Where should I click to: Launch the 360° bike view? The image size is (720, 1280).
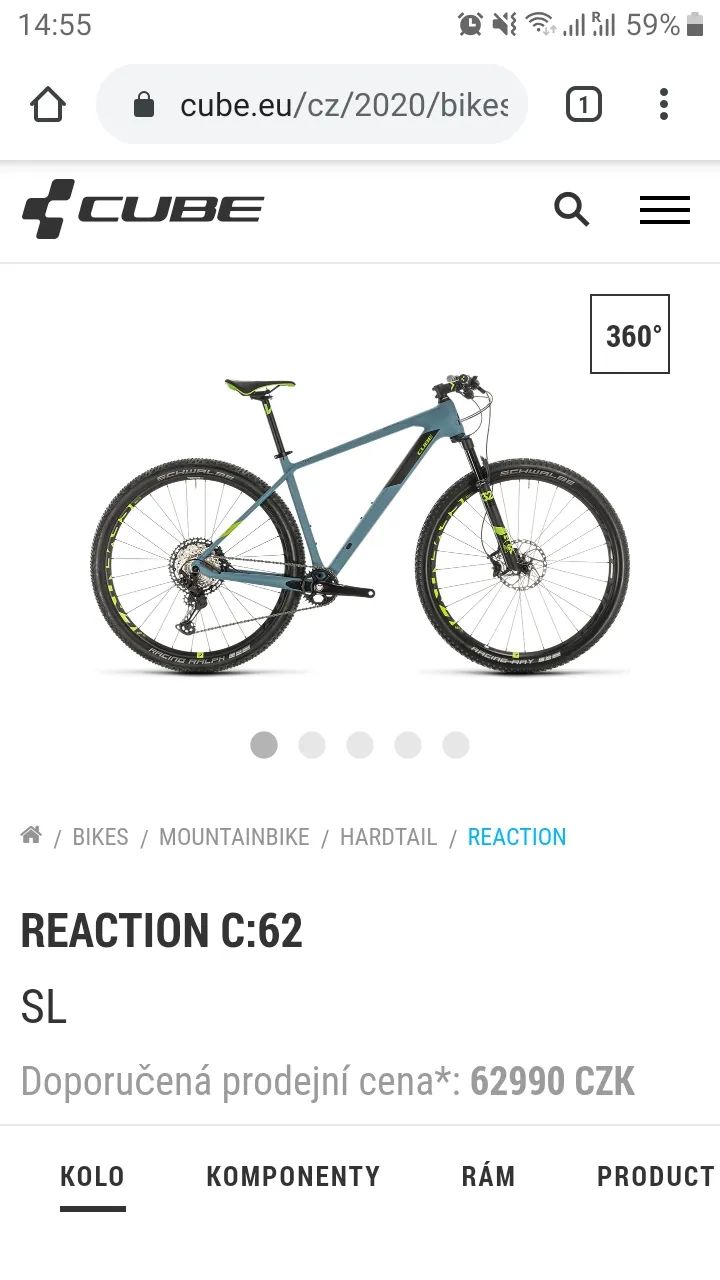pos(630,334)
